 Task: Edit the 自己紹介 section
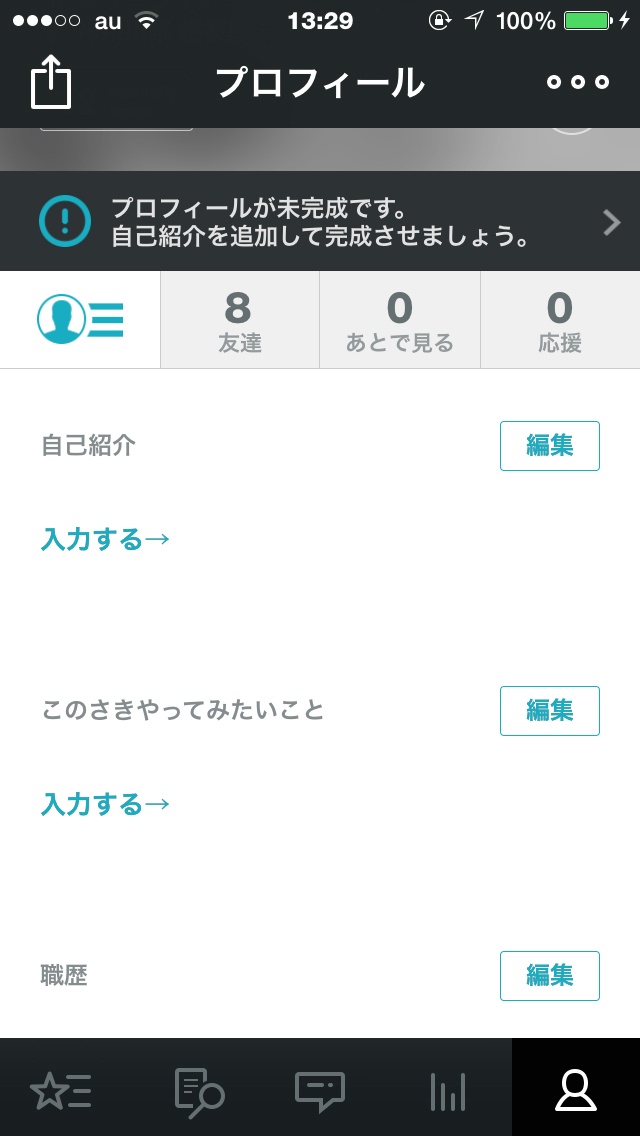coord(549,446)
